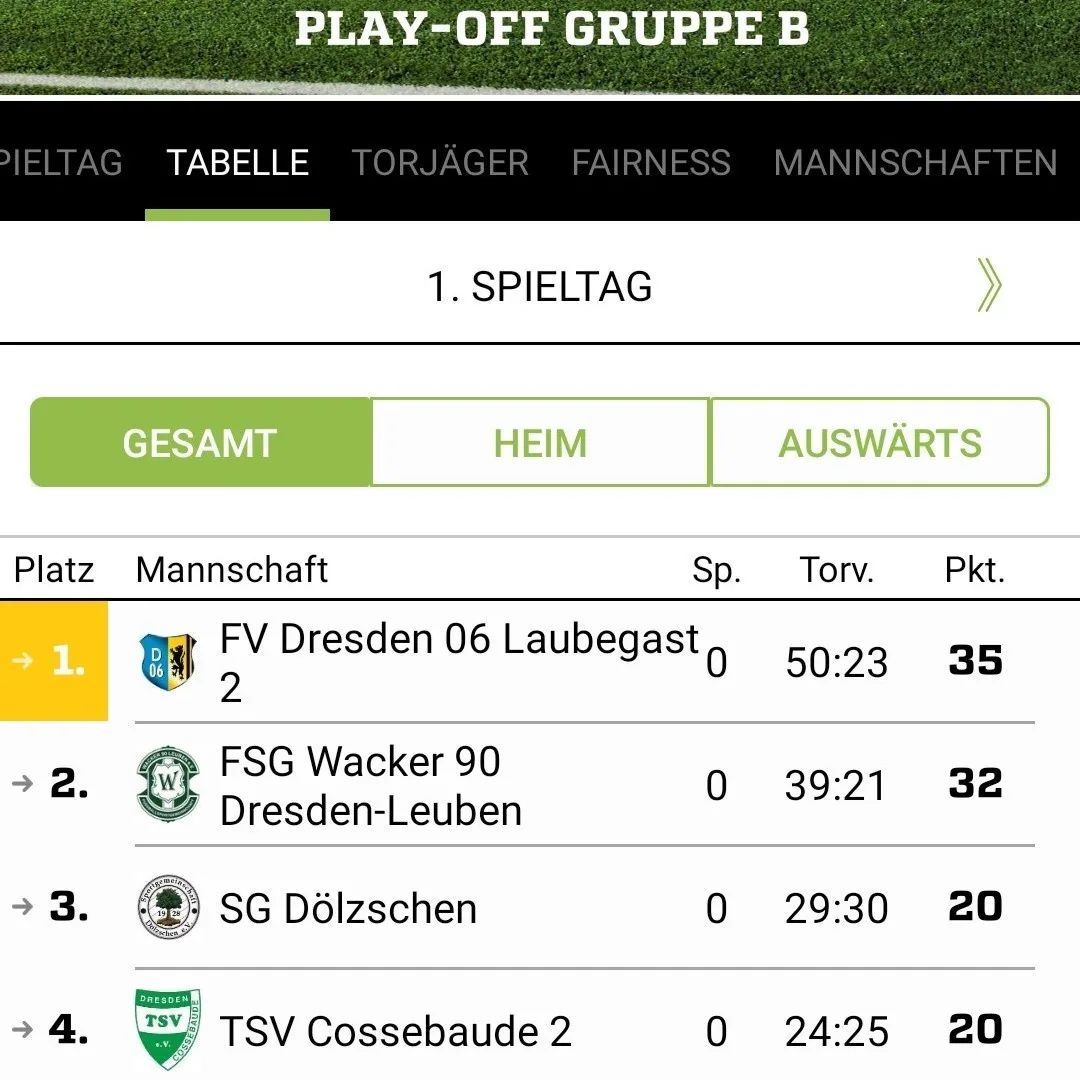
Task: Show the Auswärts table
Action: [880, 443]
